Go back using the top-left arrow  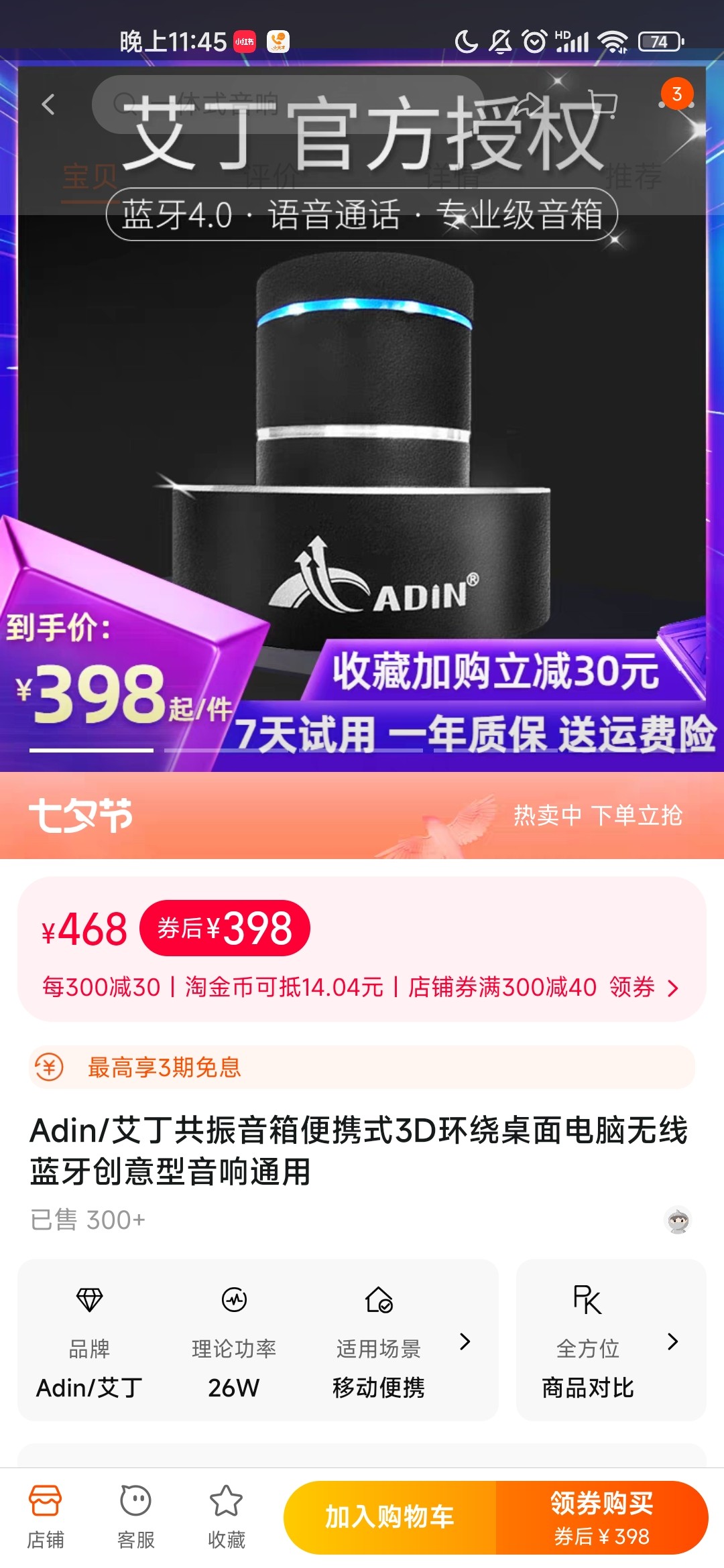[48, 105]
